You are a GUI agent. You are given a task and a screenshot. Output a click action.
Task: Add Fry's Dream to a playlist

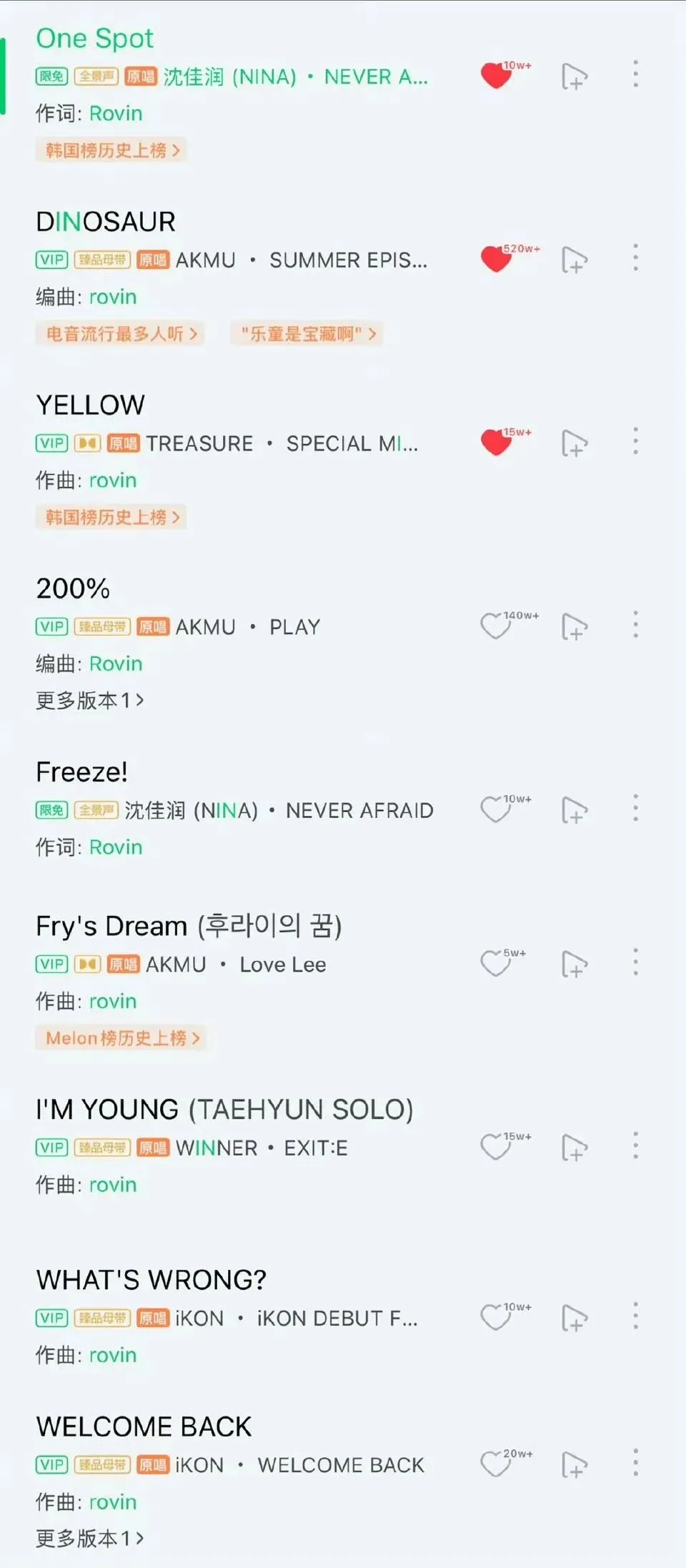[x=574, y=965]
